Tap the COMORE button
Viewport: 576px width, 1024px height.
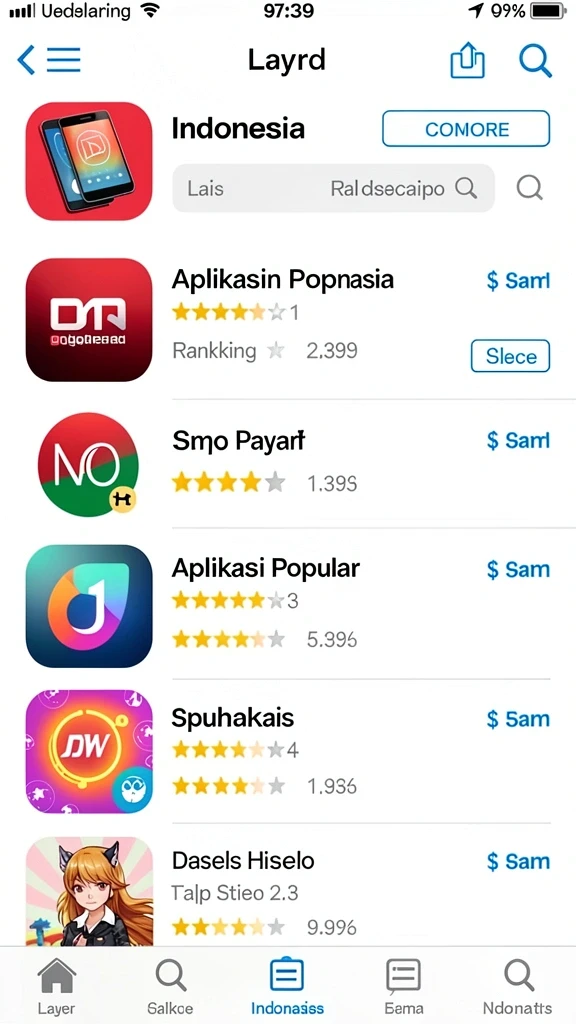(x=466, y=129)
